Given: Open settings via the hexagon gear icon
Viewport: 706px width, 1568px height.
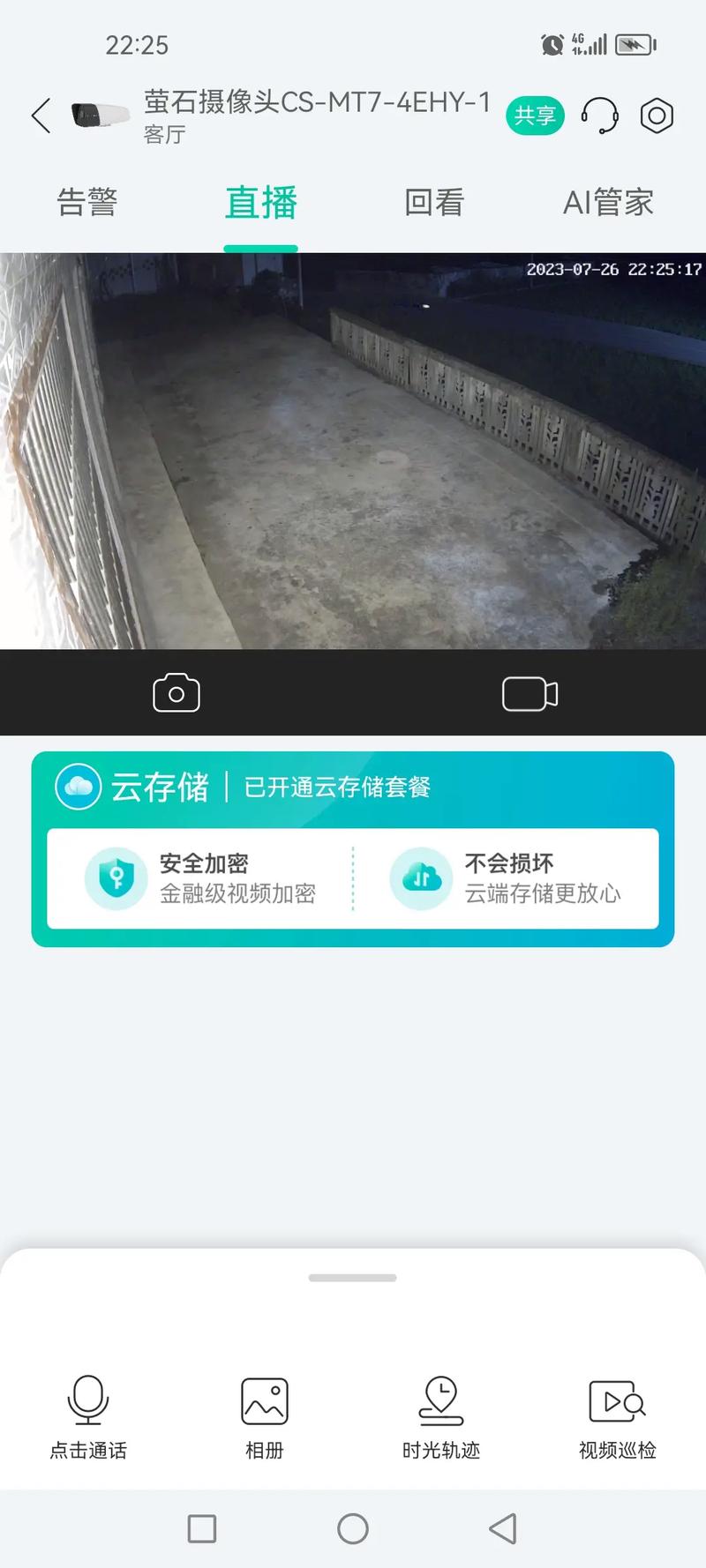Looking at the screenshot, I should pyautogui.click(x=657, y=116).
